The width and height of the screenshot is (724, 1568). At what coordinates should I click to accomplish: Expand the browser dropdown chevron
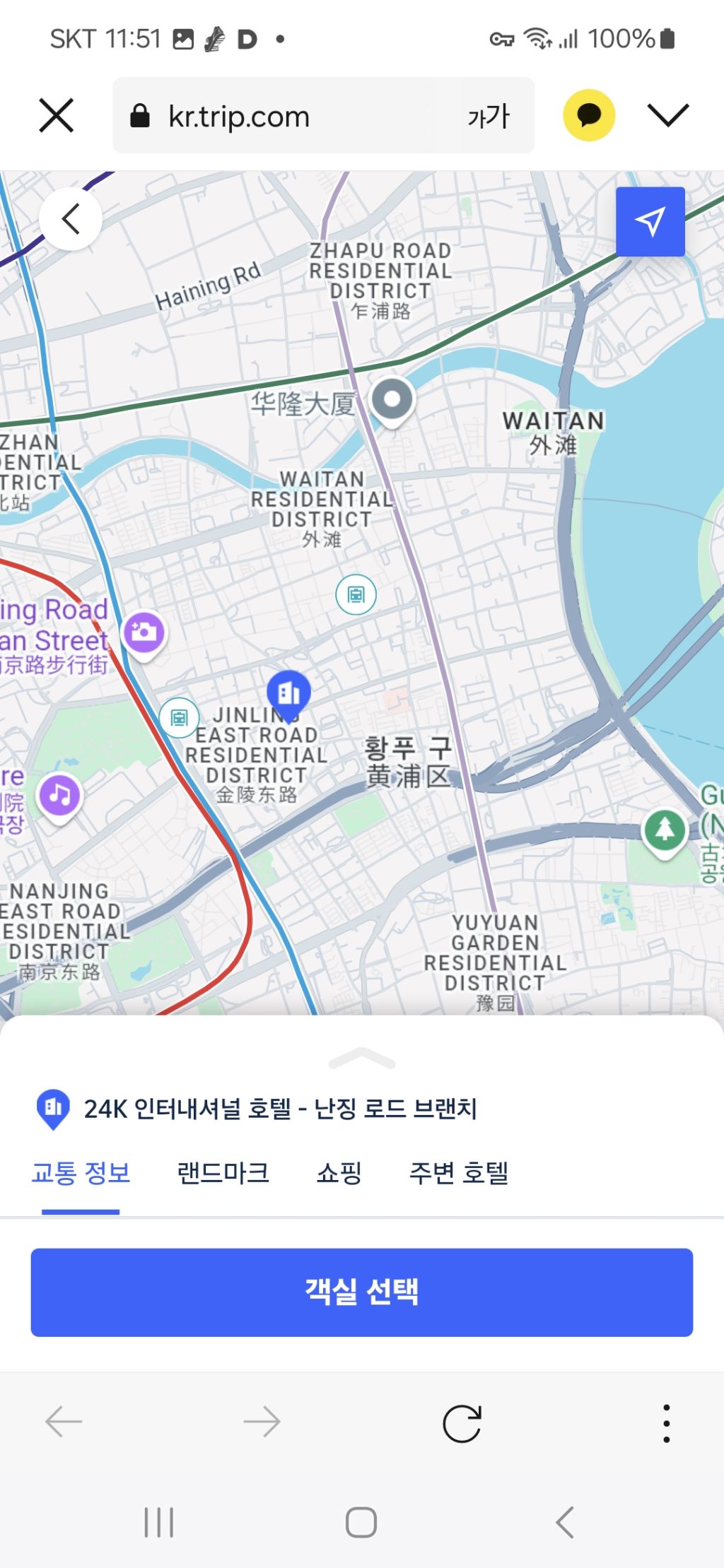pyautogui.click(x=667, y=115)
